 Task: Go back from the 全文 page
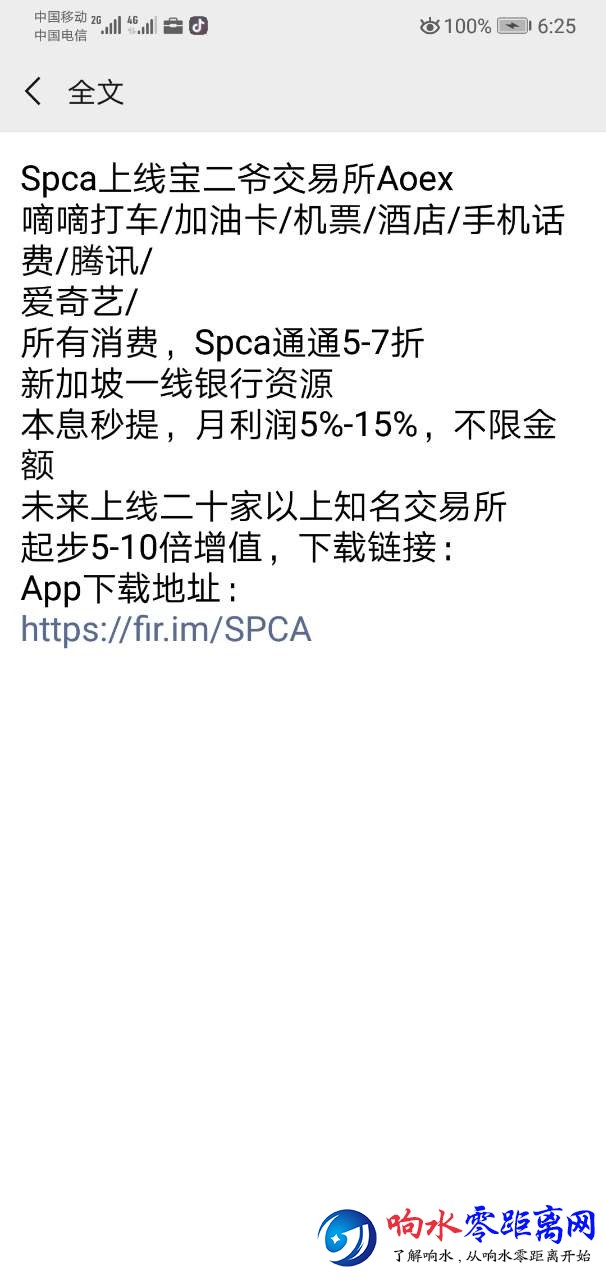pyautogui.click(x=33, y=92)
